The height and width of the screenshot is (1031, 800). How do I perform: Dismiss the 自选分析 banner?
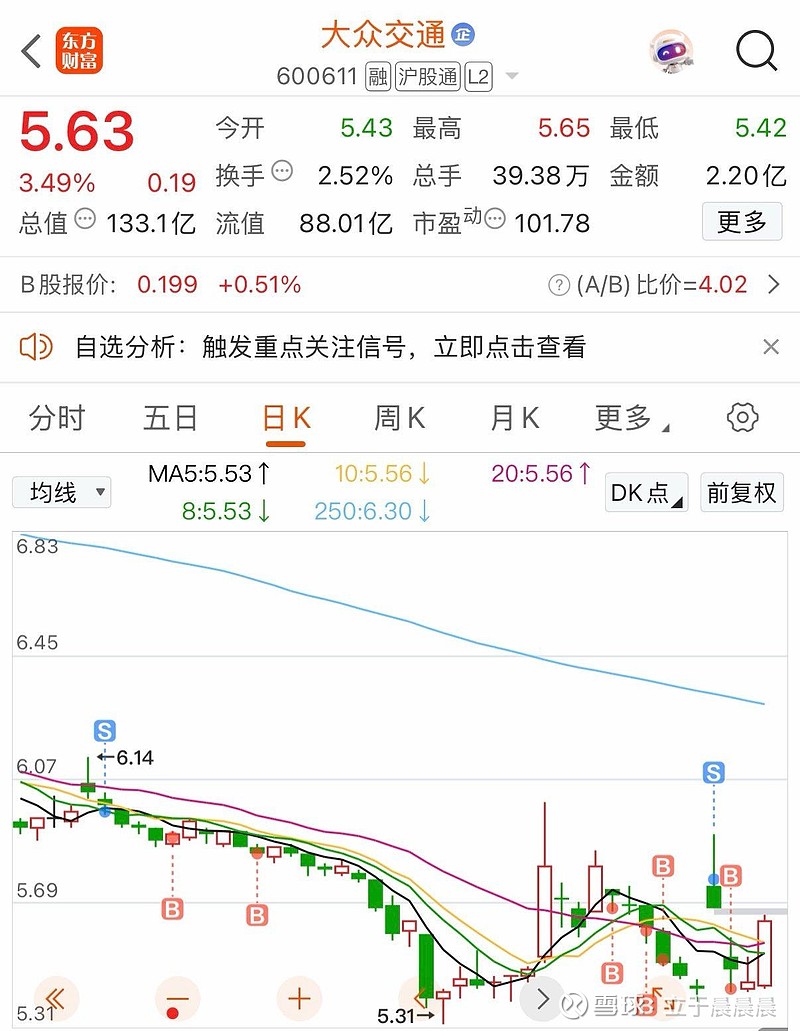point(770,347)
